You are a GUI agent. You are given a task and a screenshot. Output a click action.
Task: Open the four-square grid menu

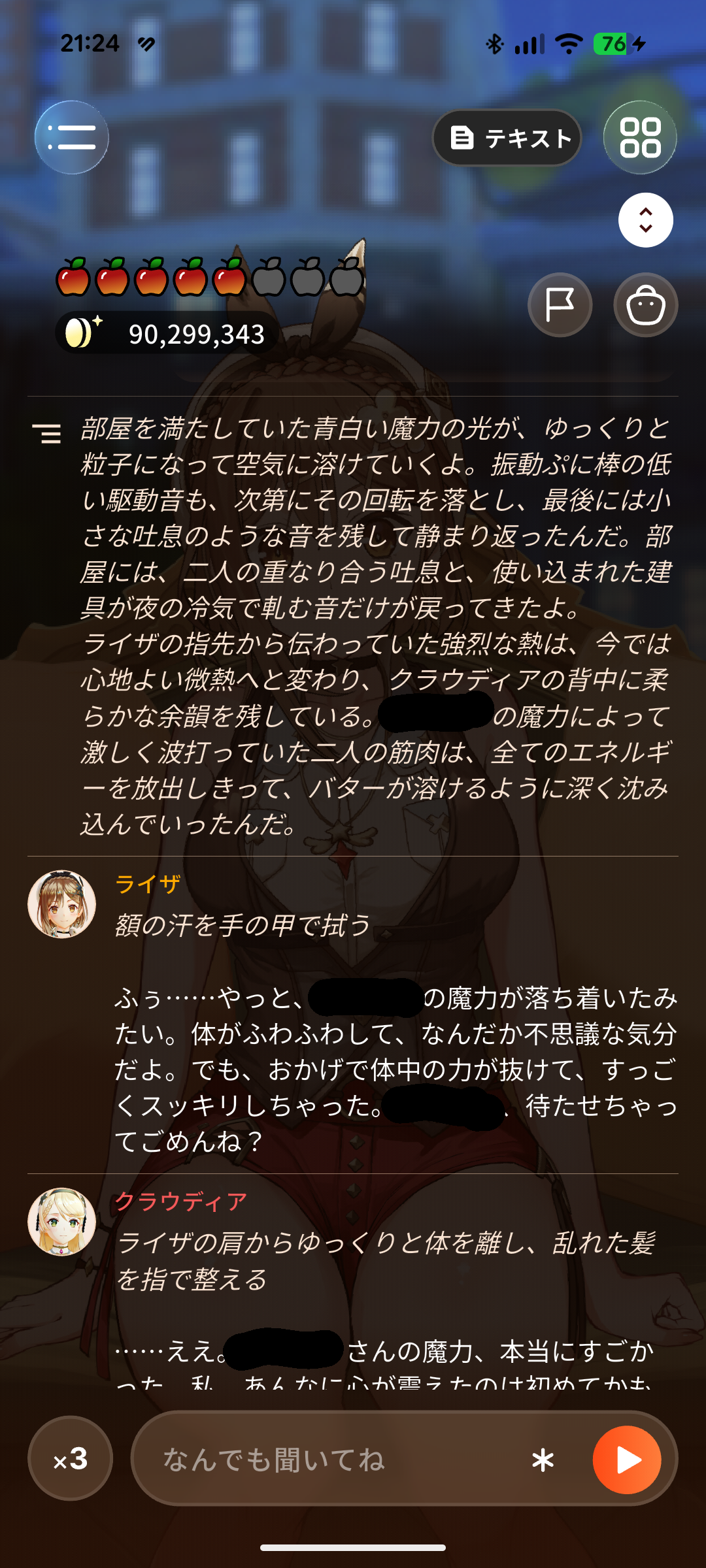click(640, 137)
